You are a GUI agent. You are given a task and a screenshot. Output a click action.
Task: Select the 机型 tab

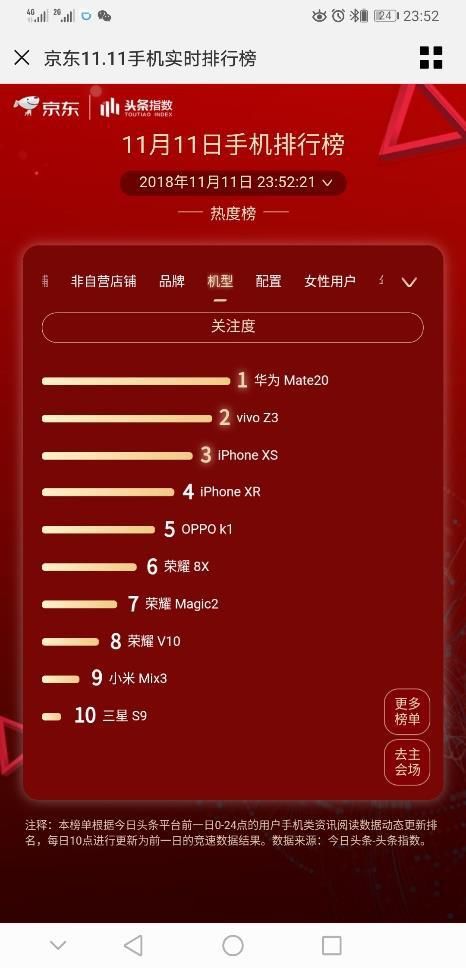(220, 282)
